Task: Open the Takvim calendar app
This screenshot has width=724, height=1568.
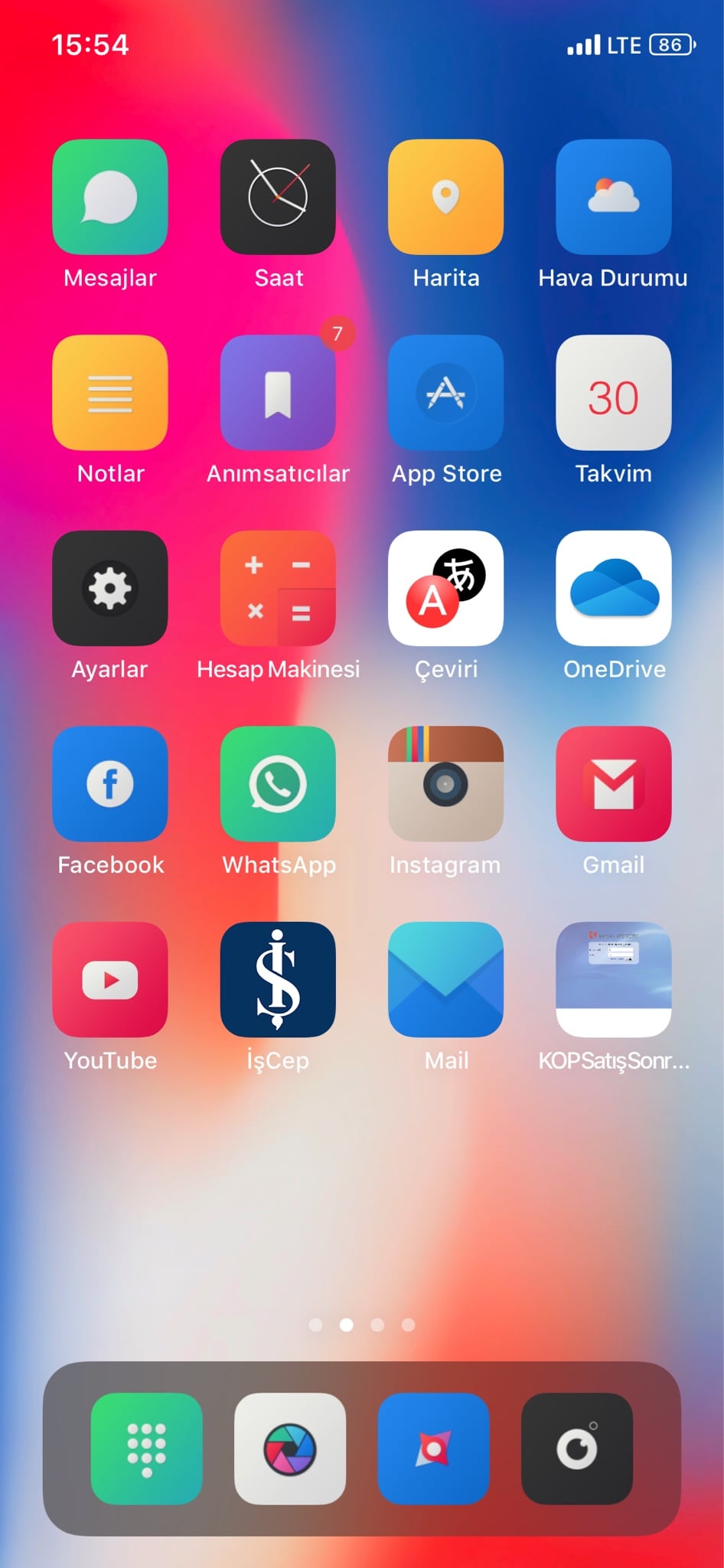Action: 613,393
